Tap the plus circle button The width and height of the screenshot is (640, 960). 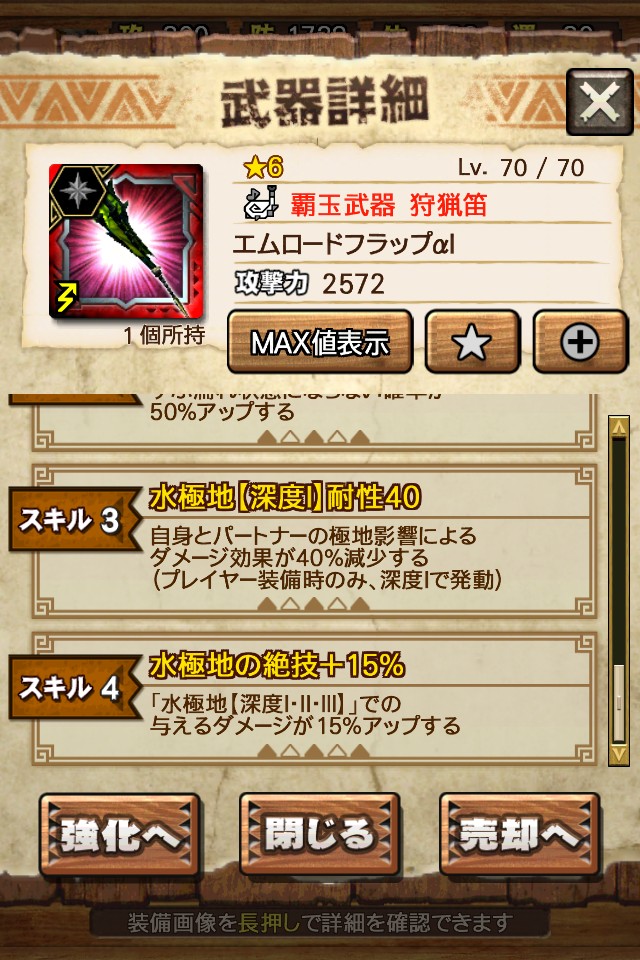pos(580,343)
